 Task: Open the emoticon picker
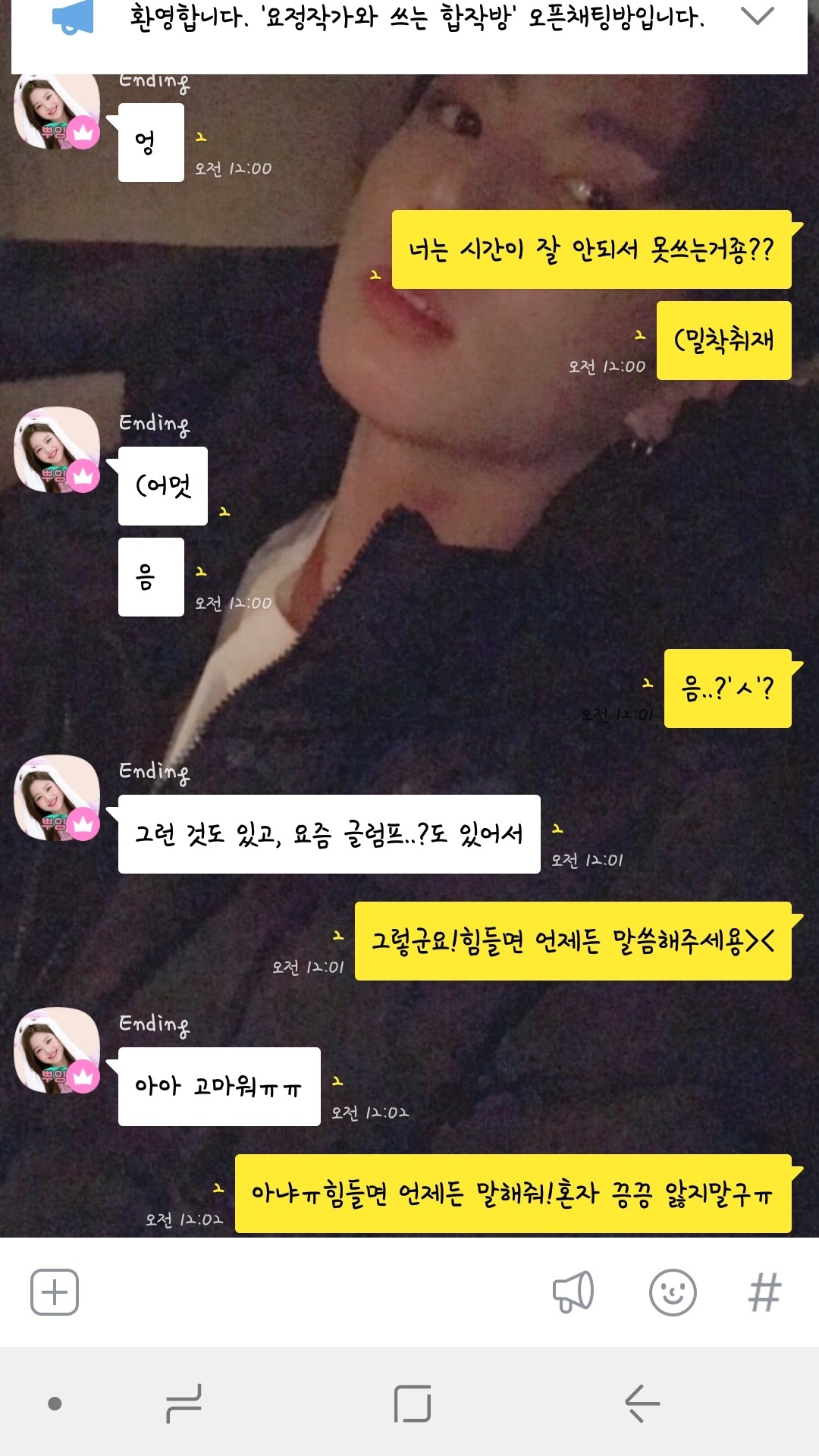click(x=673, y=1291)
